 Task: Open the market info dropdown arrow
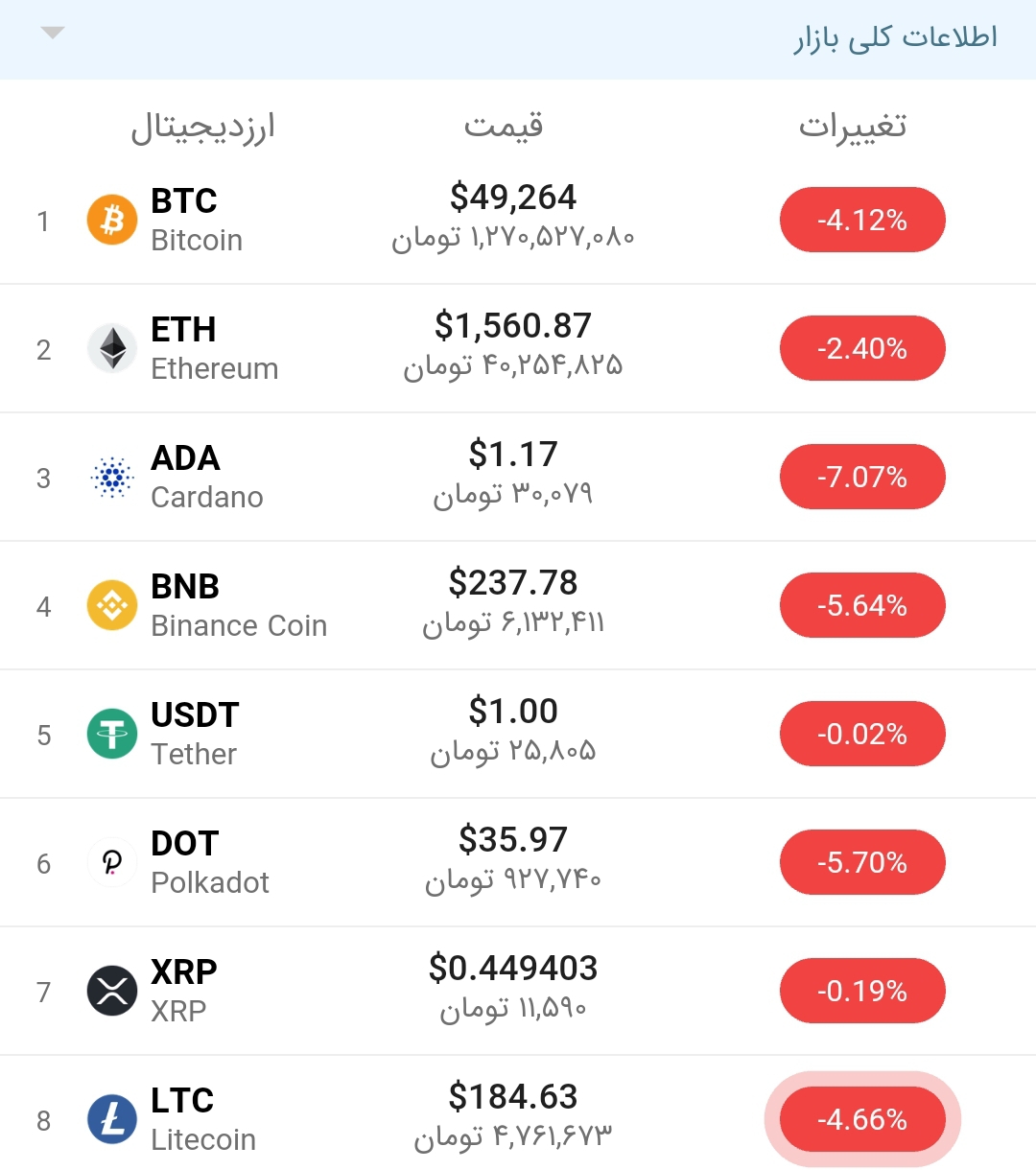click(53, 34)
